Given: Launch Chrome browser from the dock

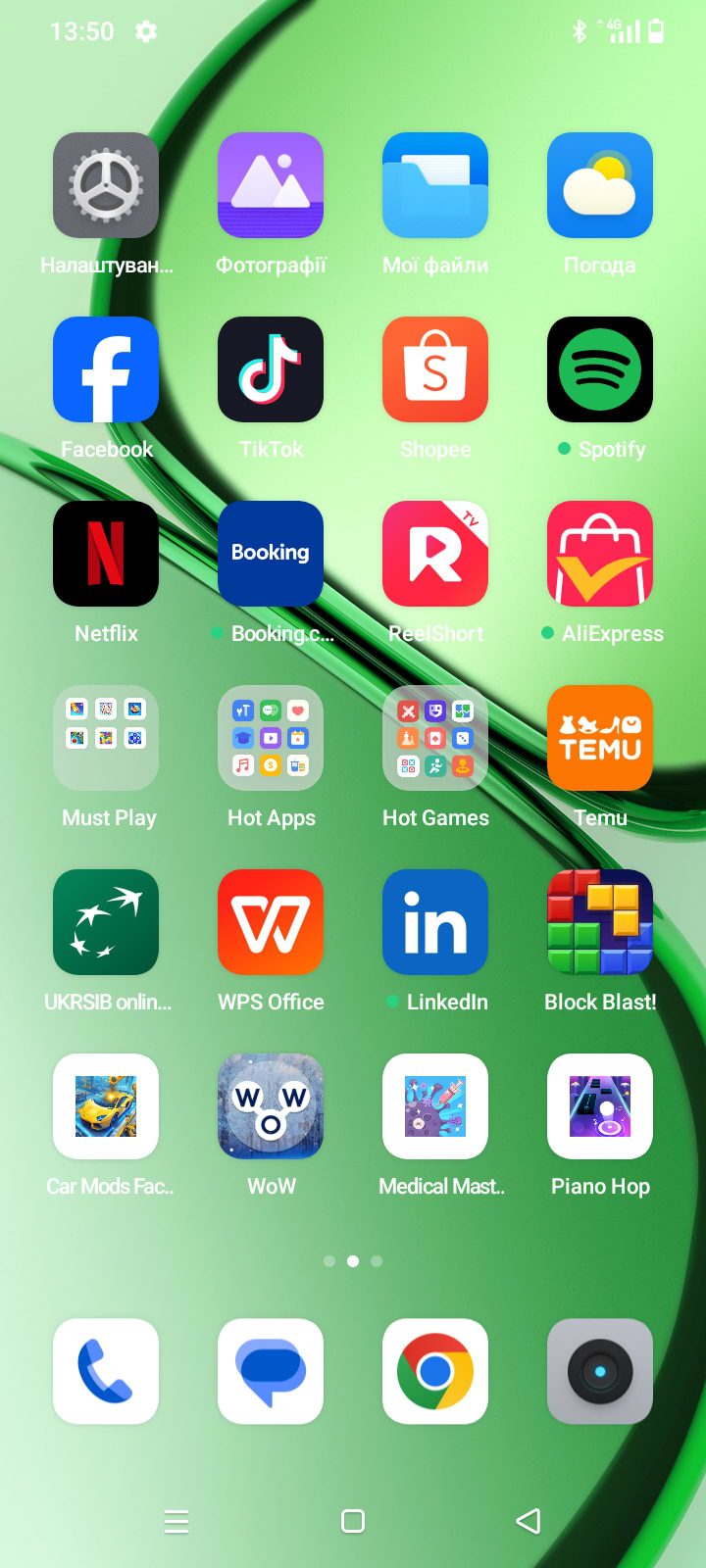Looking at the screenshot, I should click(435, 1371).
